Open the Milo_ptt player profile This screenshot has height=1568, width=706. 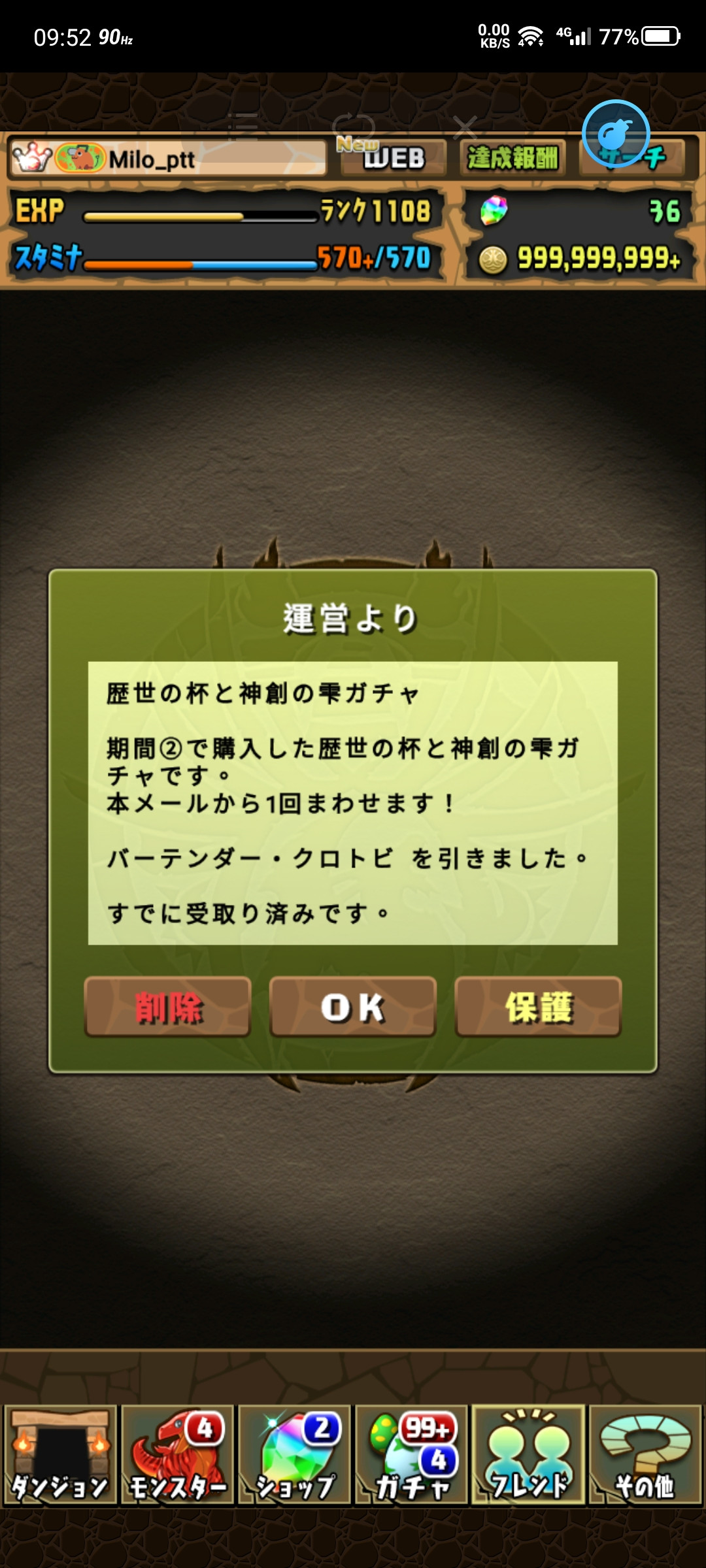click(x=168, y=158)
